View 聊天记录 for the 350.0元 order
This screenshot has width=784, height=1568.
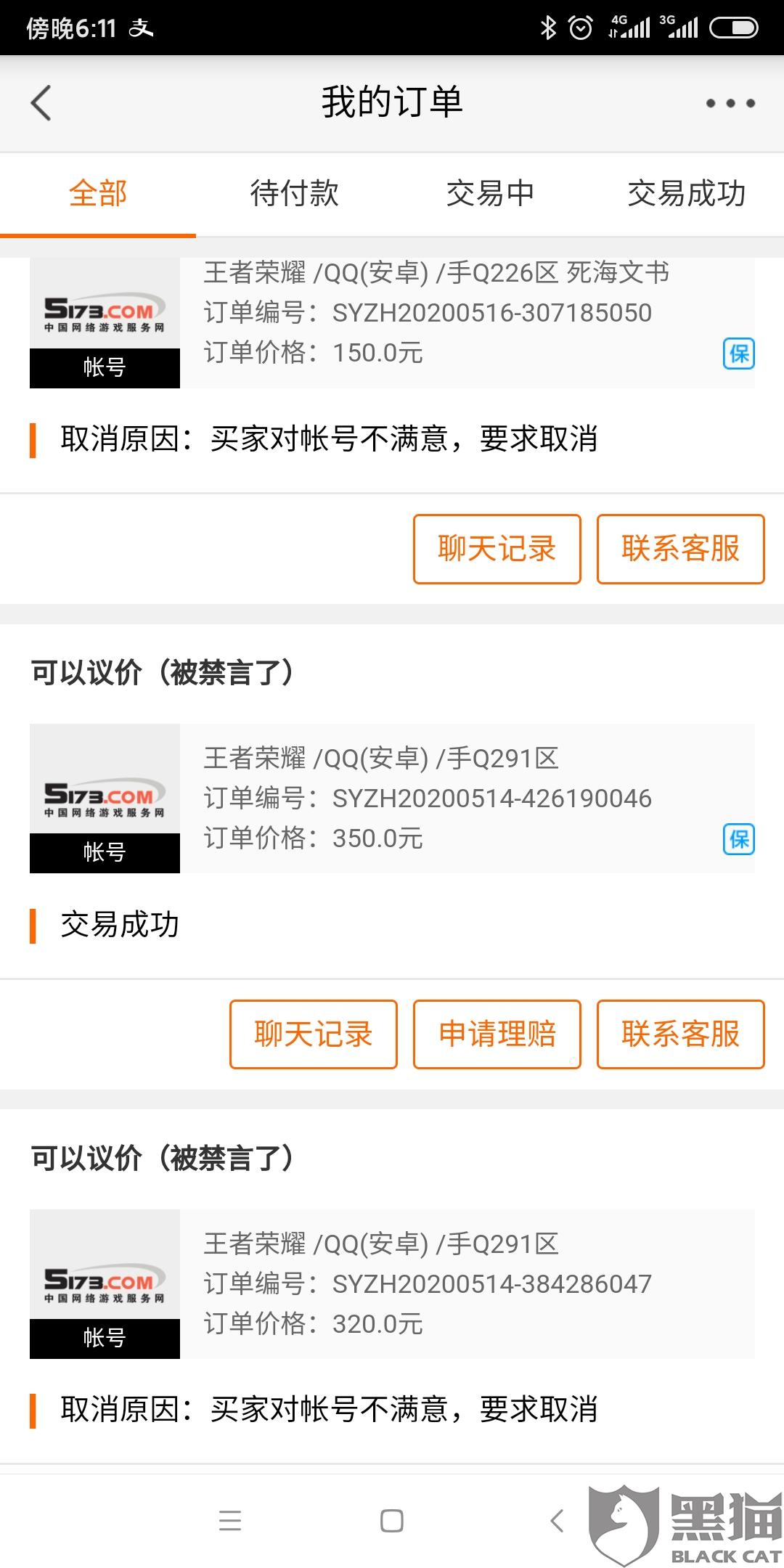point(314,1034)
